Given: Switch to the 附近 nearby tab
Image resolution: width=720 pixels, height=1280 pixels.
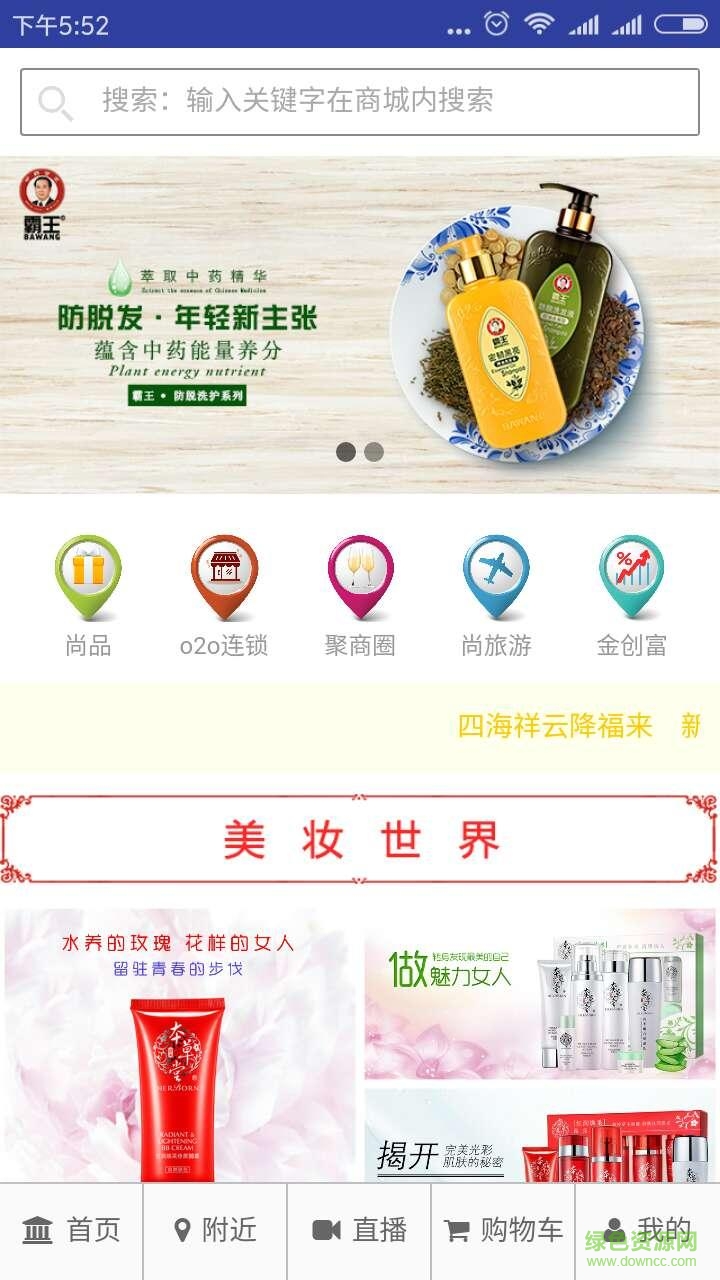Looking at the screenshot, I should pos(215,1230).
